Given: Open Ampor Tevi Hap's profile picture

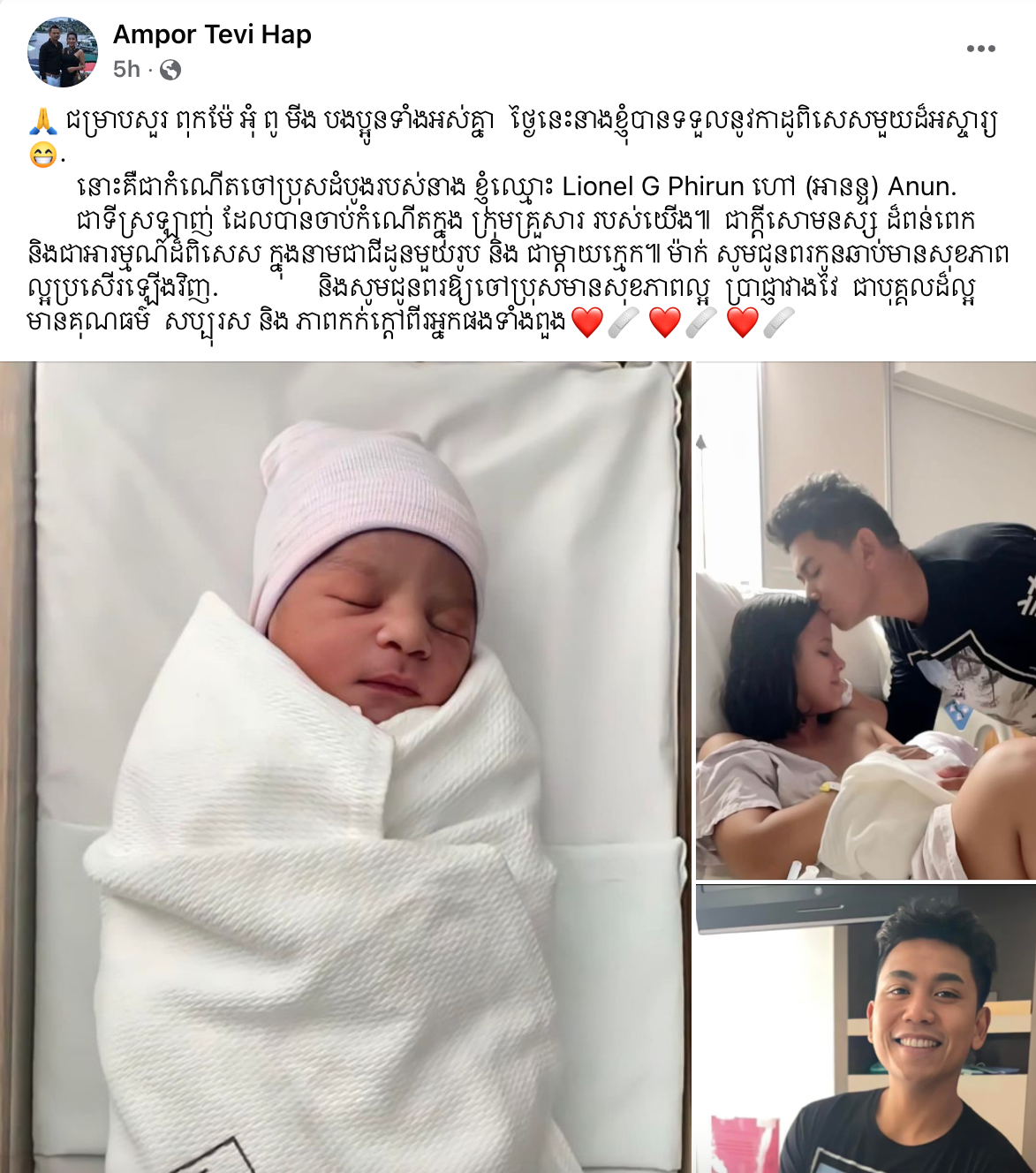Looking at the screenshot, I should [63, 52].
